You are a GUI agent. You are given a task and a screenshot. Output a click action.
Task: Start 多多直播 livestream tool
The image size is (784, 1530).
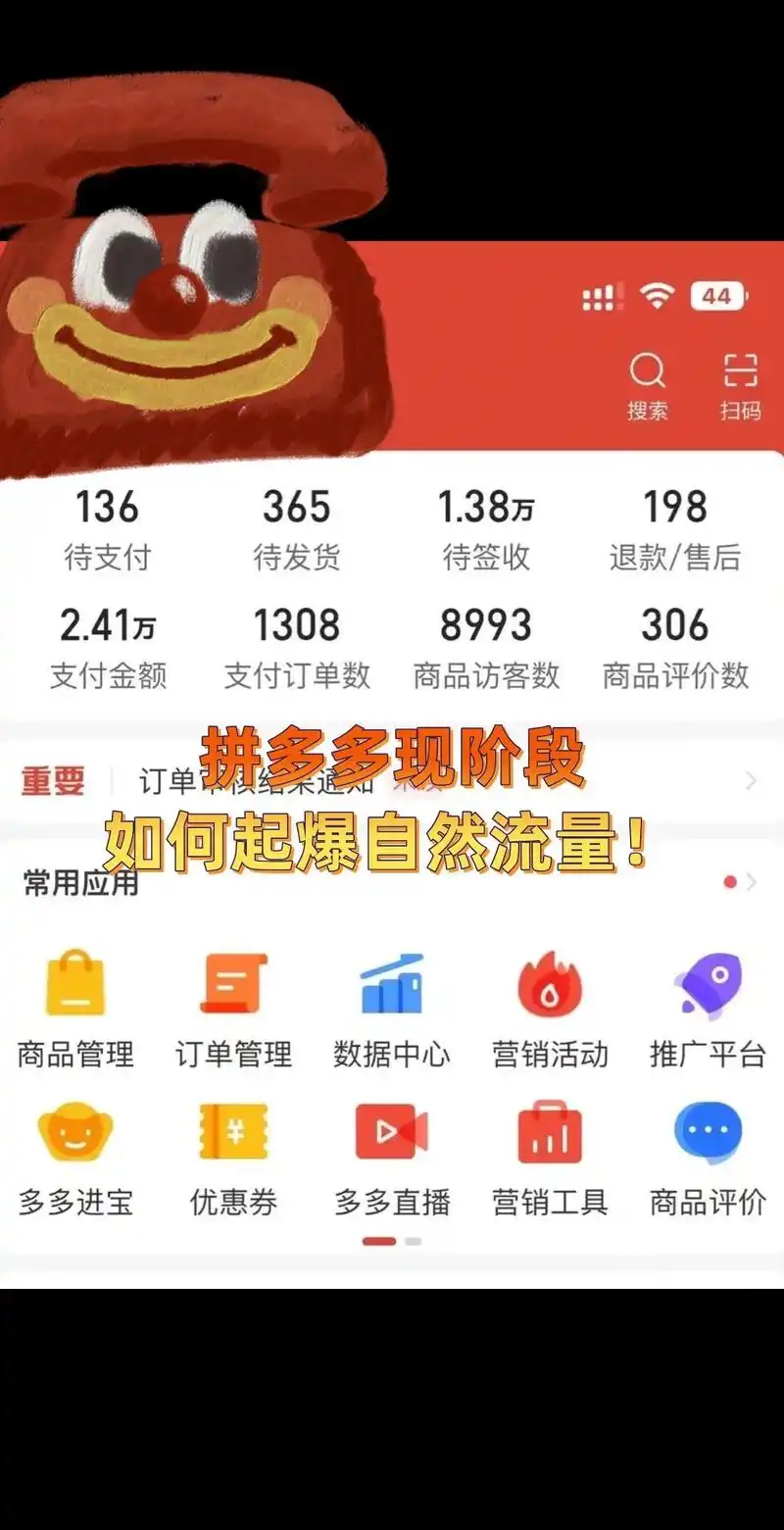tap(391, 1142)
